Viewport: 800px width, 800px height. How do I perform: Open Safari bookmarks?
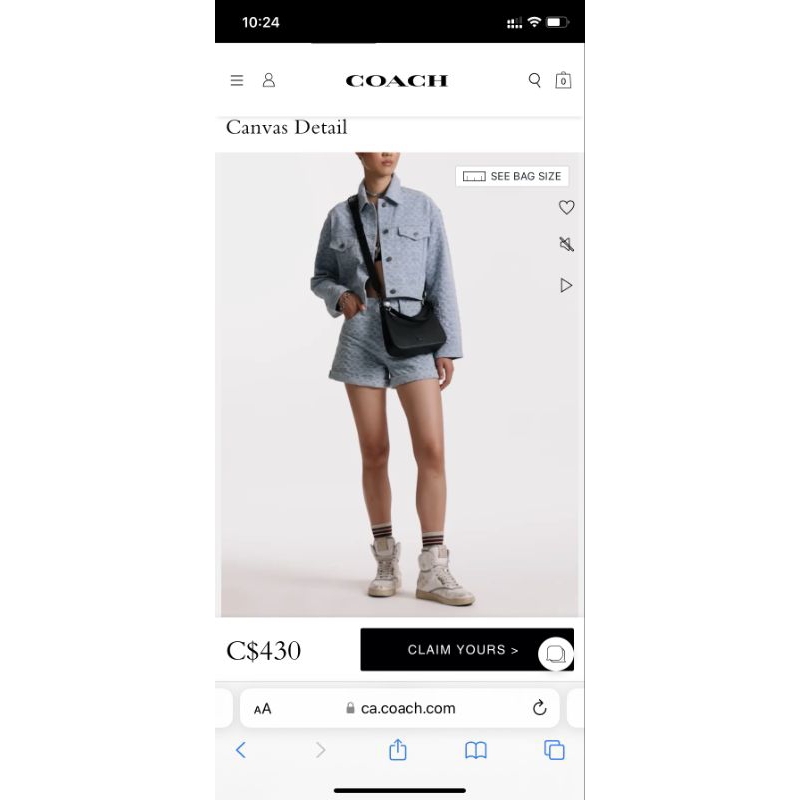(x=476, y=750)
